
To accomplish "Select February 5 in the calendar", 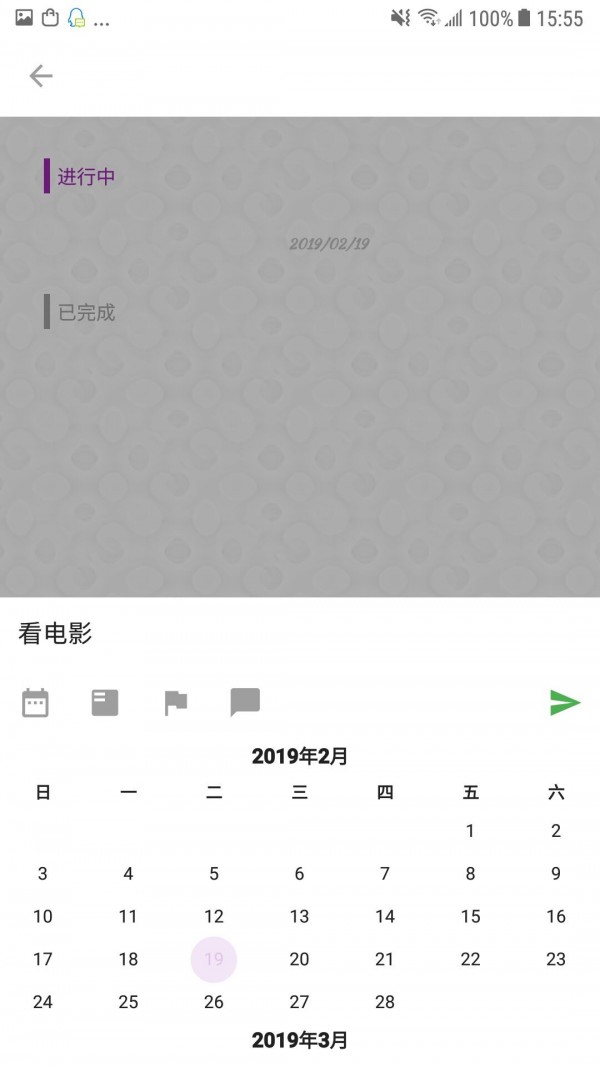I will point(214,873).
